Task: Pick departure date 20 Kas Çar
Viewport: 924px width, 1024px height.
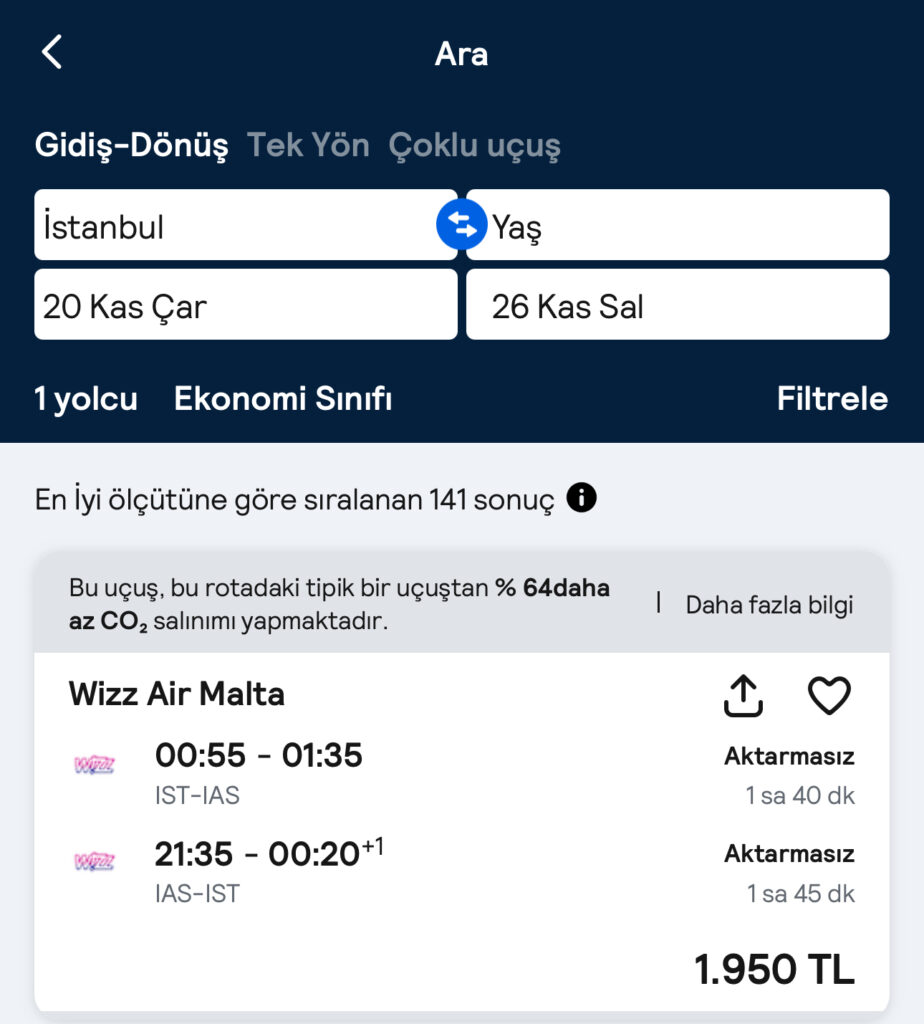Action: [245, 305]
